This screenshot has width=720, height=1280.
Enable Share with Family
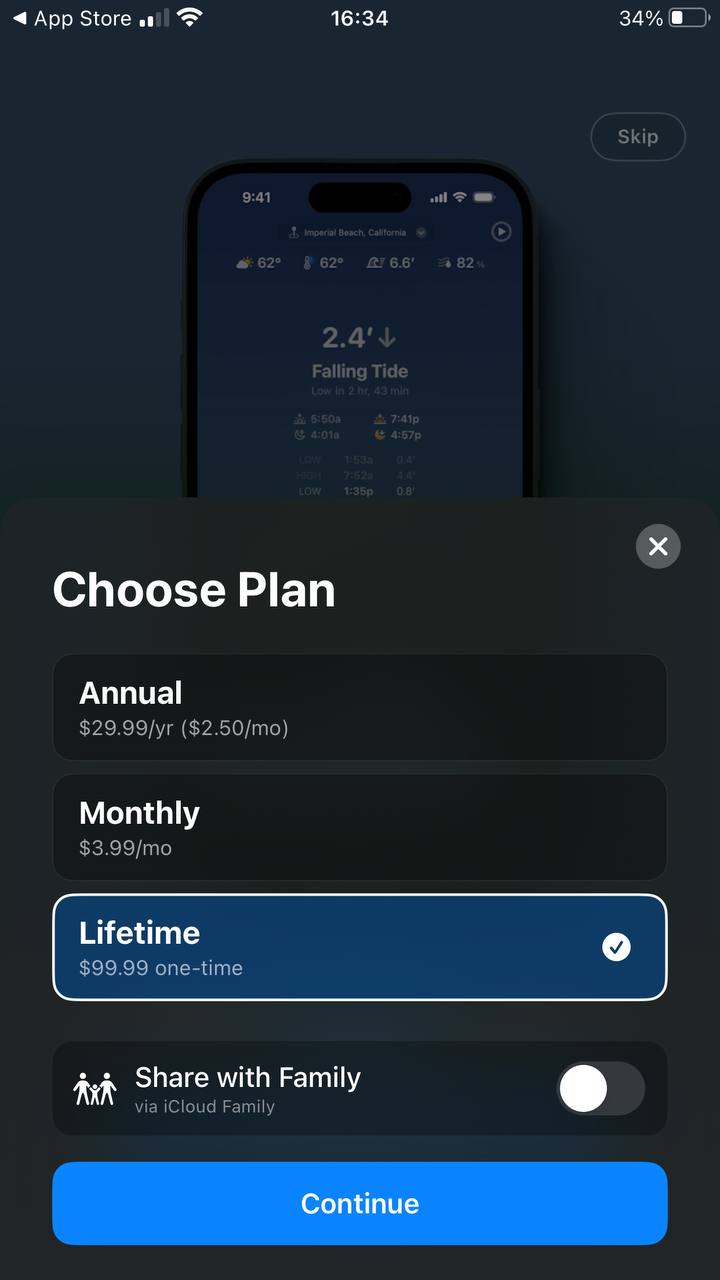[x=600, y=1089]
